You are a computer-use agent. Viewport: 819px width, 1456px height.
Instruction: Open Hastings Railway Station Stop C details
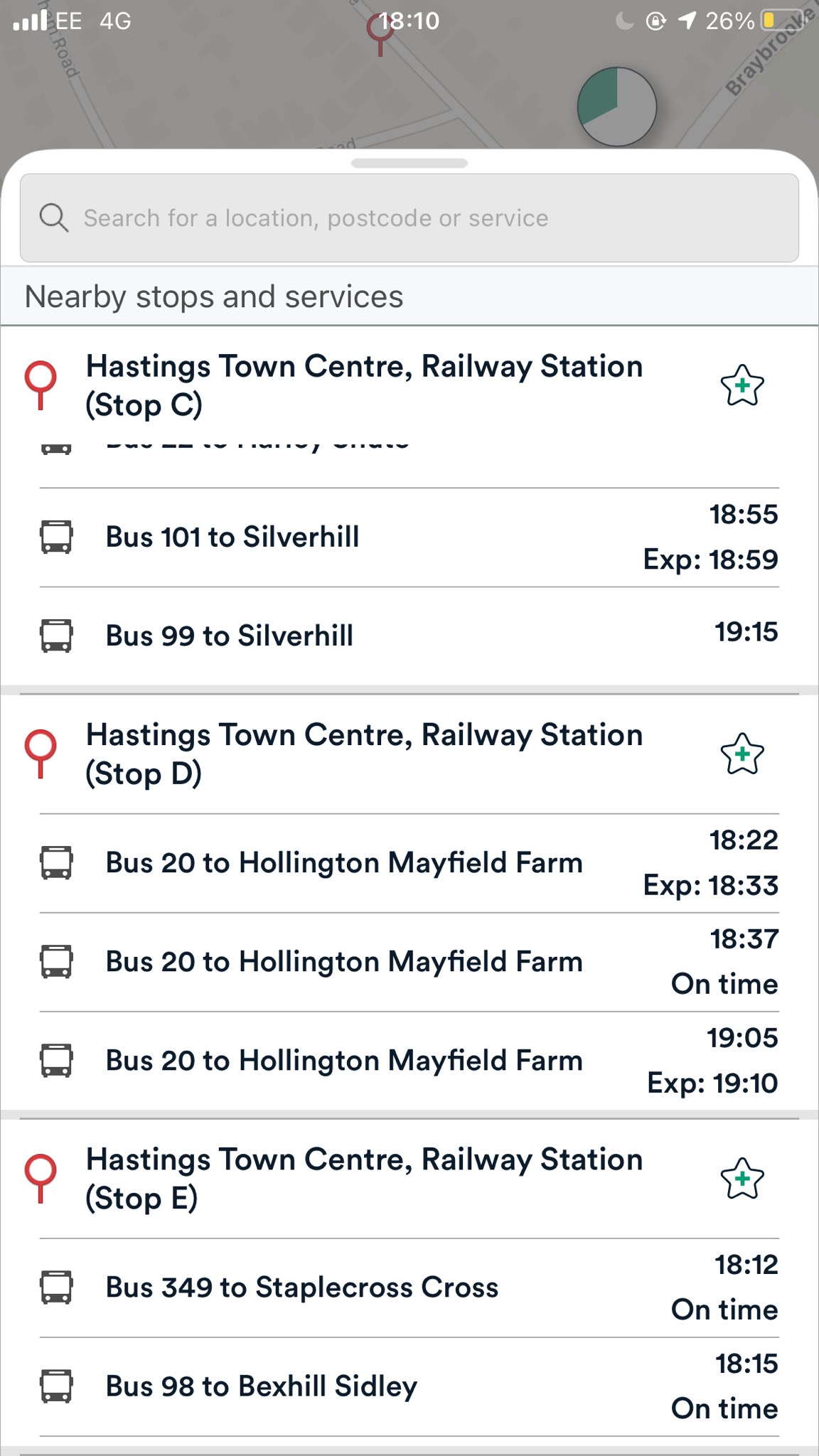pyautogui.click(x=363, y=386)
